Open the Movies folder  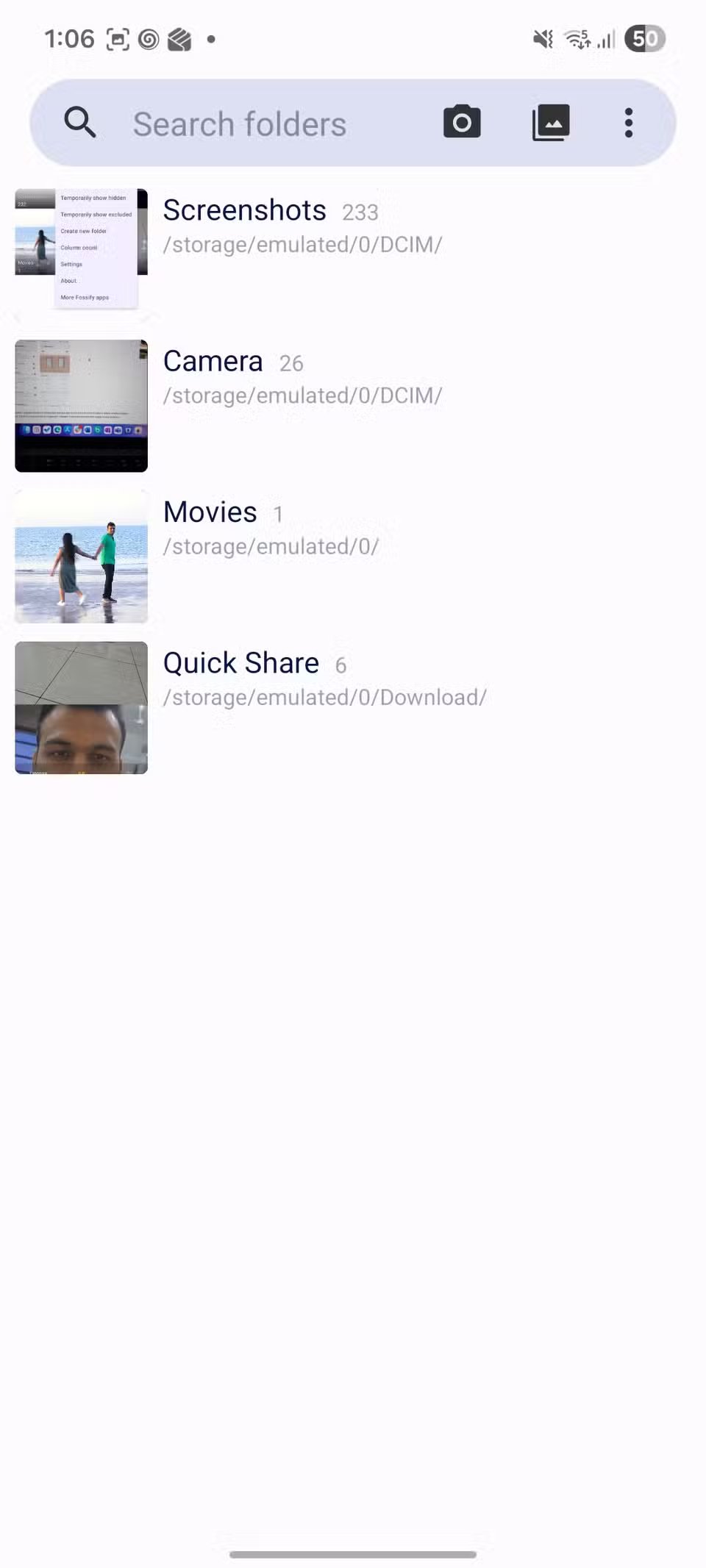[210, 511]
